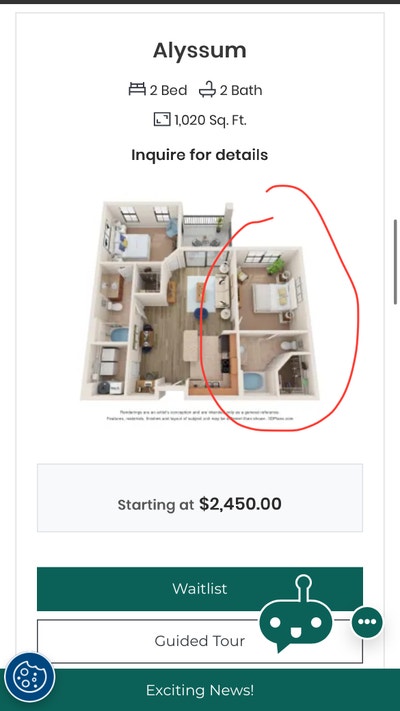Open the Exciting News banner

200,690
